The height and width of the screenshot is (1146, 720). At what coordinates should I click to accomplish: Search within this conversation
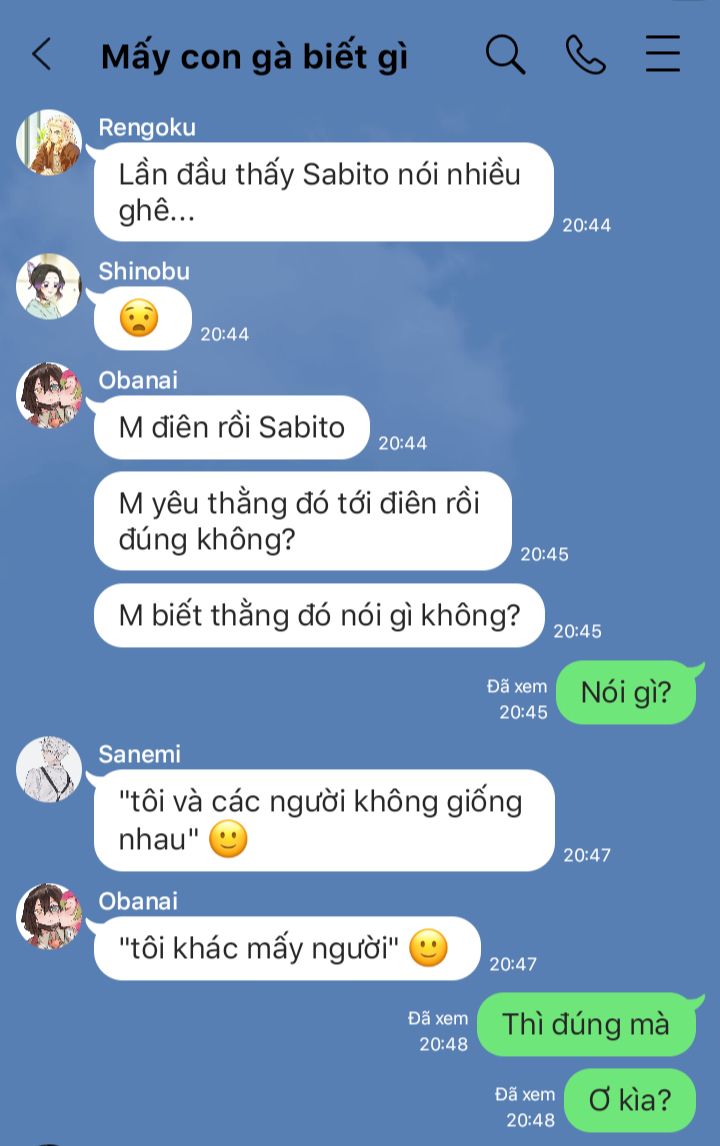coord(506,55)
